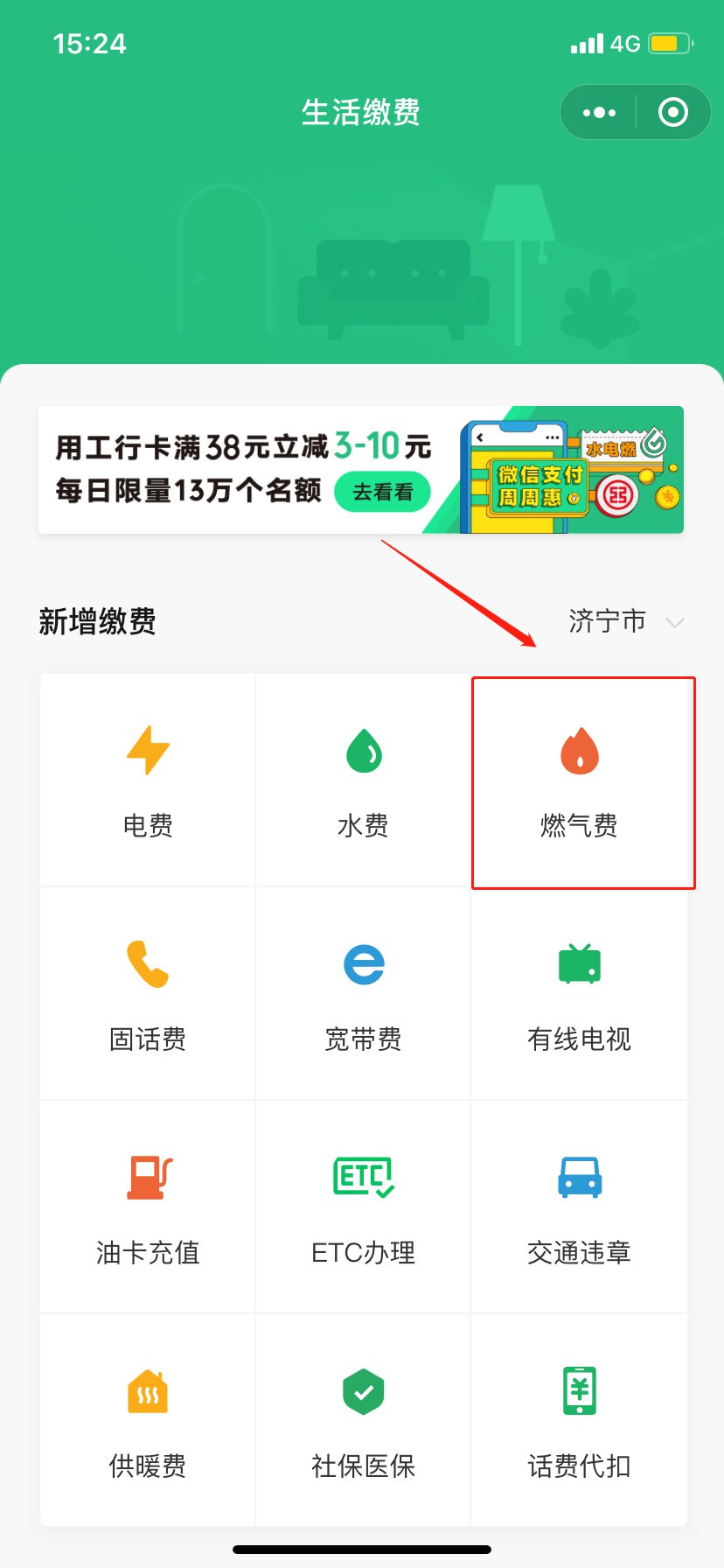Close the mini program with the circle icon
The height and width of the screenshot is (1568, 724).
coord(672,113)
